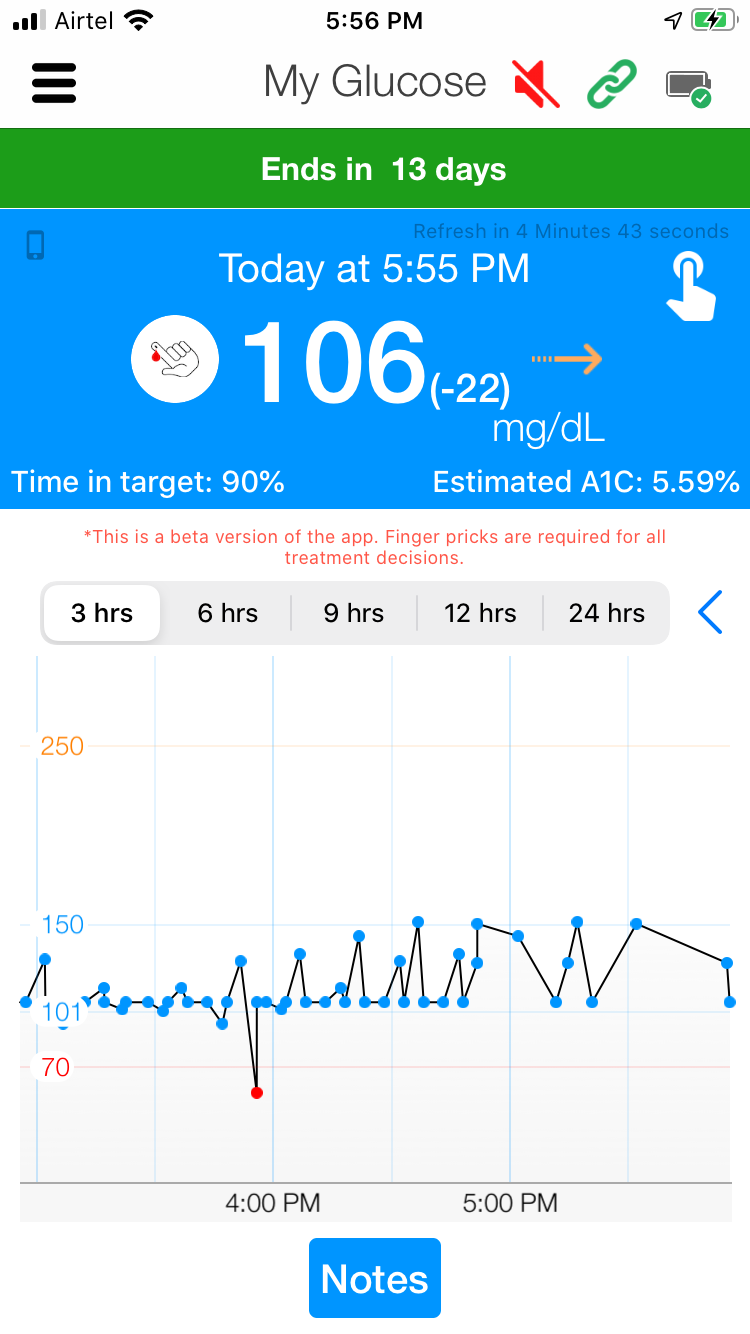Switch graph to 9 hrs
Screen dimensions: 750x1334
tap(354, 613)
